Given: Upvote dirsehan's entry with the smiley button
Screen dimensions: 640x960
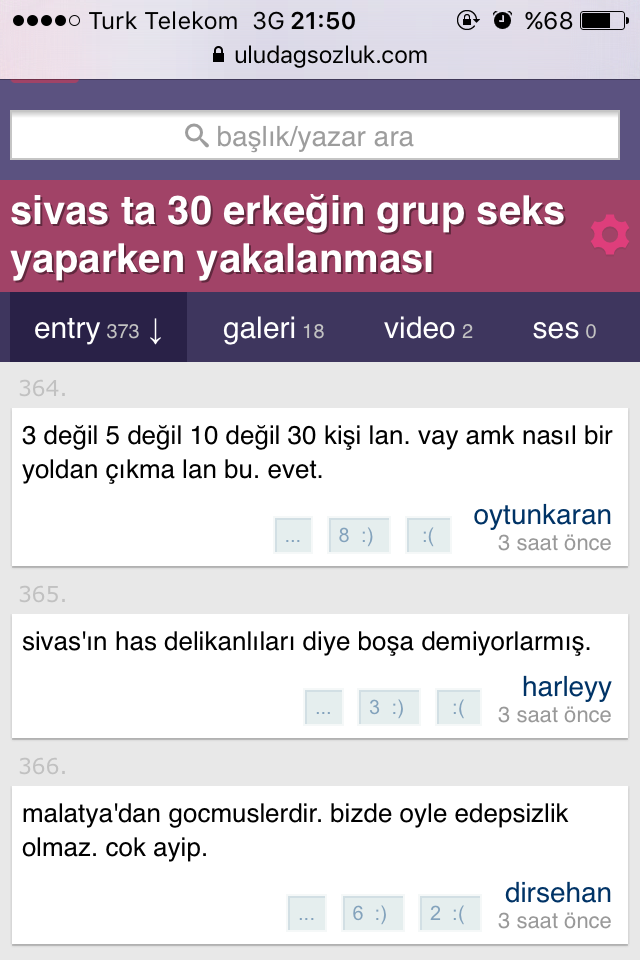Looking at the screenshot, I should (371, 914).
